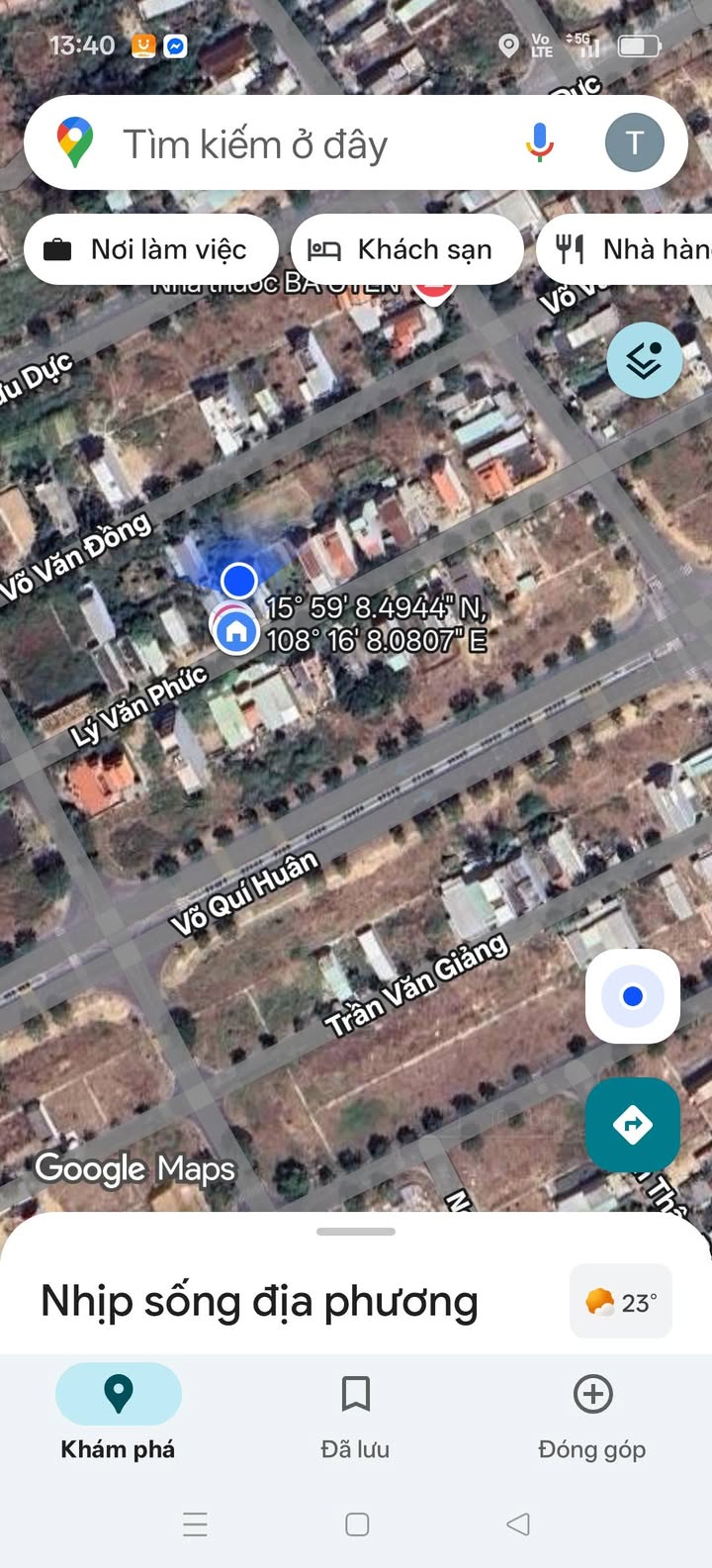Tap the home pin on the map
The height and width of the screenshot is (1568, 712).
click(236, 630)
